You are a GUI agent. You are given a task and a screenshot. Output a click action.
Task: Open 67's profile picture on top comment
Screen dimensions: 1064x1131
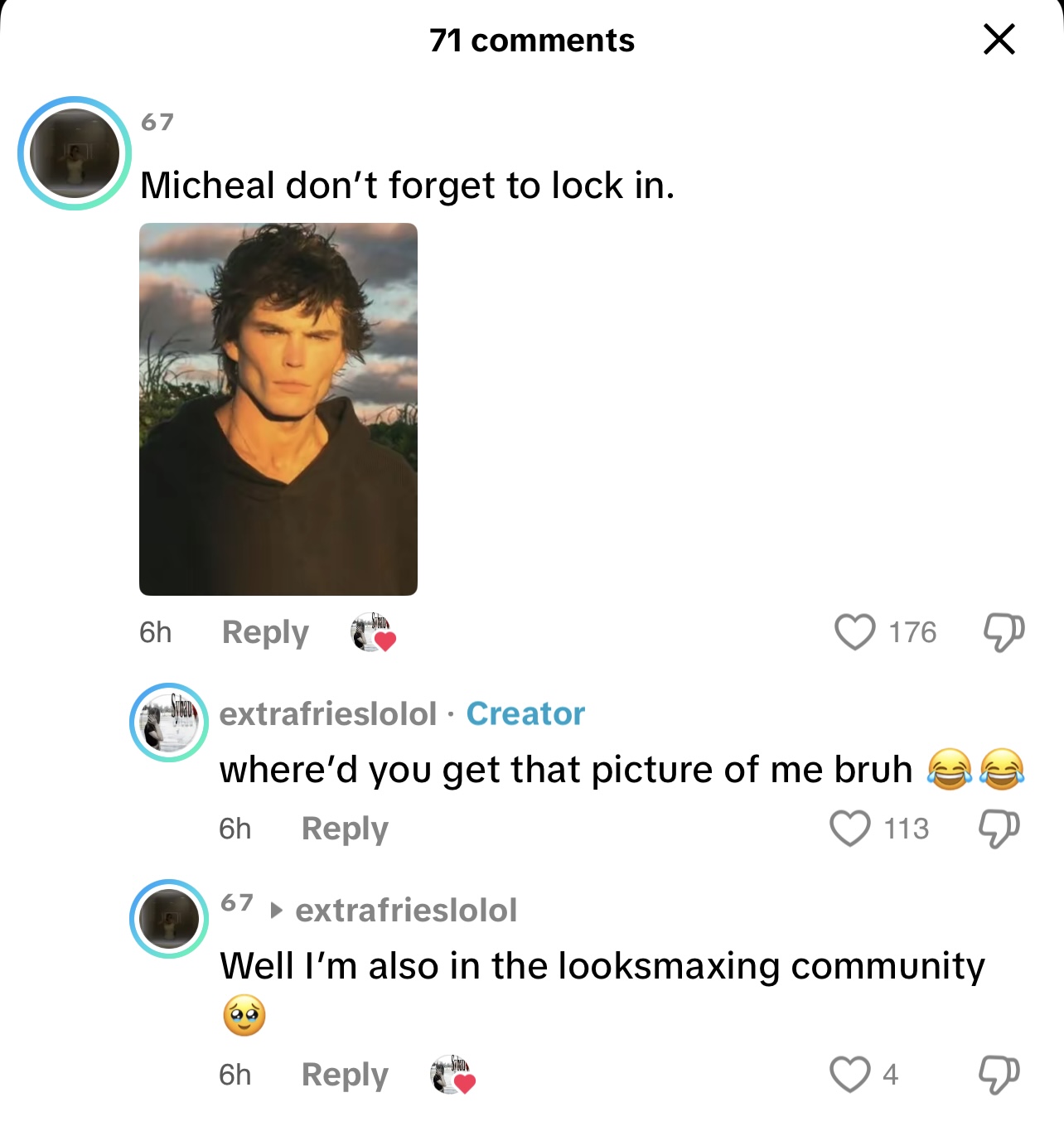click(x=75, y=153)
